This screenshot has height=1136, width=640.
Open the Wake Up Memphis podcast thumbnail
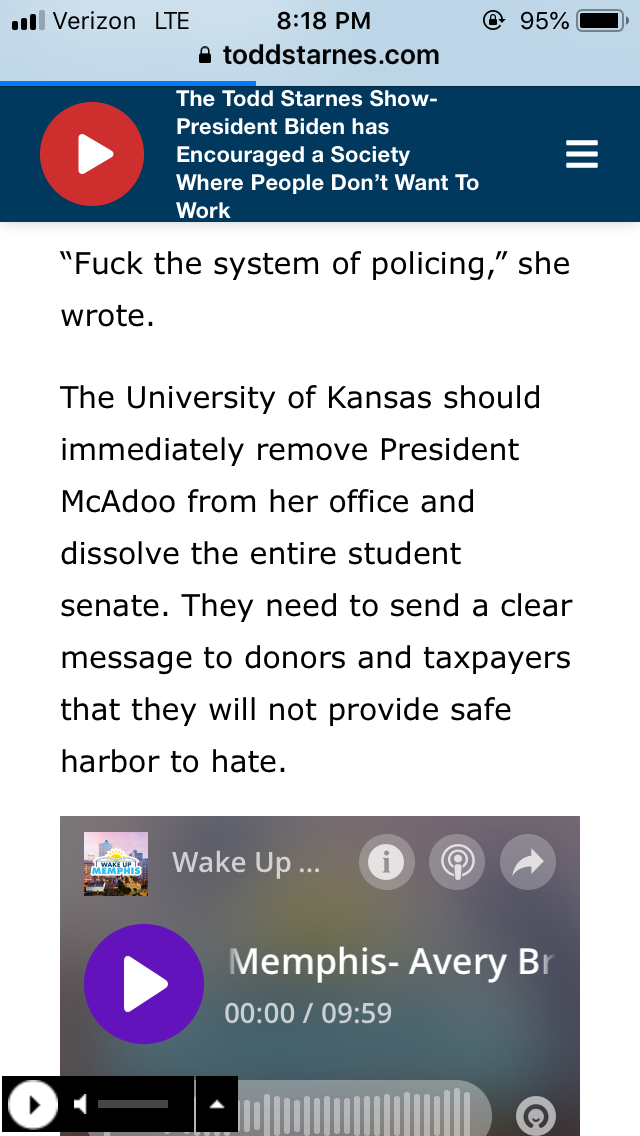[x=116, y=864]
